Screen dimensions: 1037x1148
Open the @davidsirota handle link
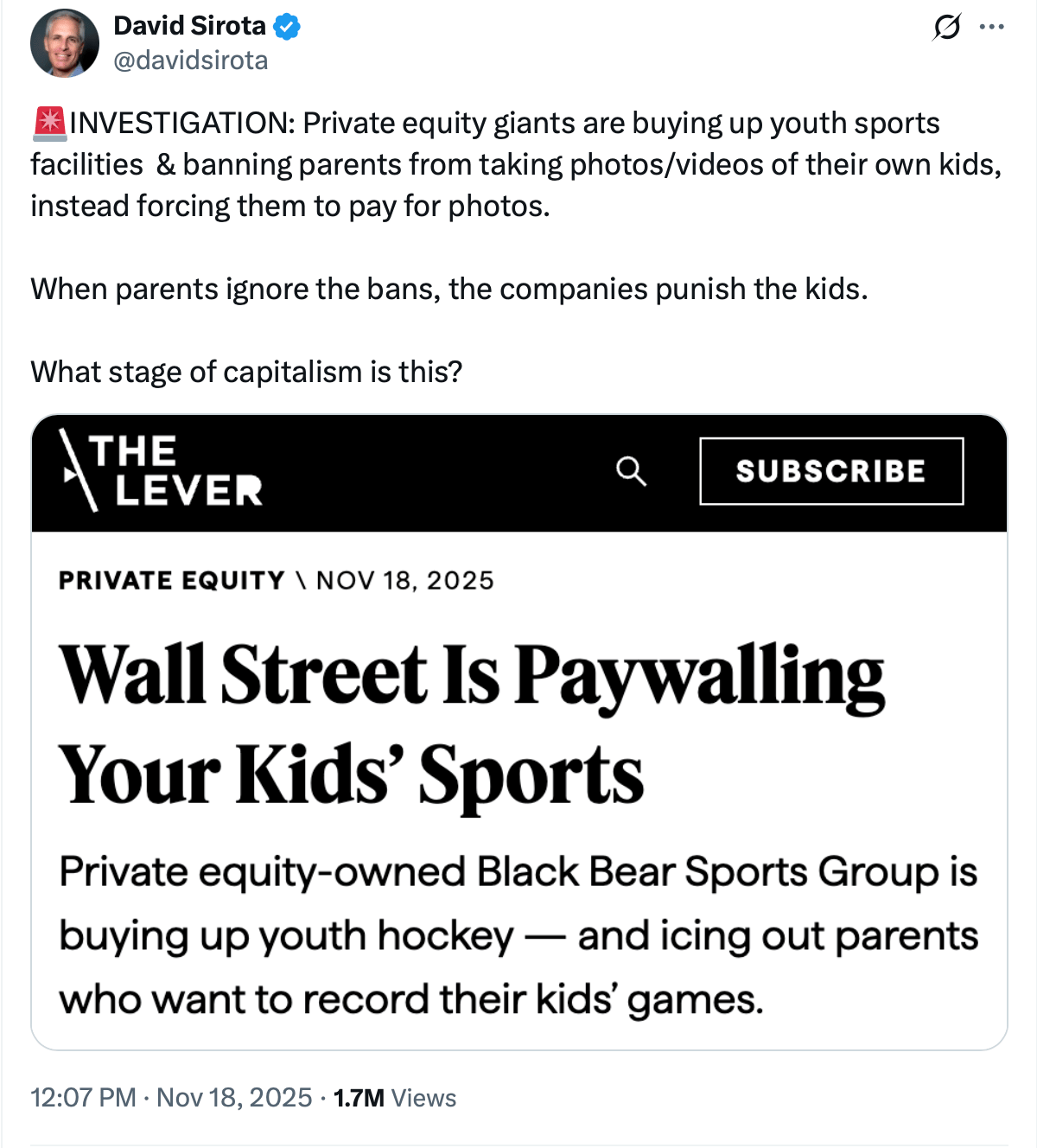pyautogui.click(x=191, y=61)
